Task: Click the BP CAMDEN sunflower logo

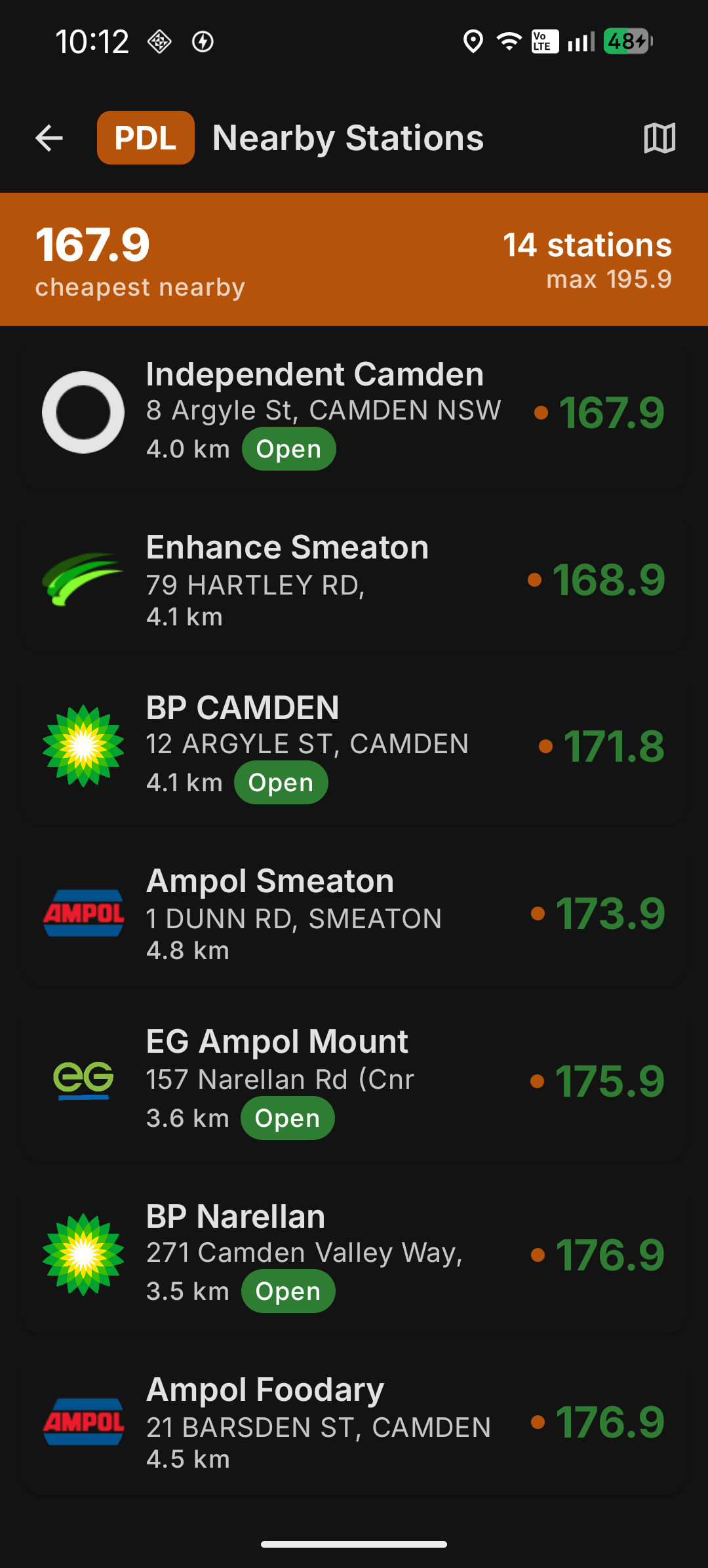Action: [83, 745]
